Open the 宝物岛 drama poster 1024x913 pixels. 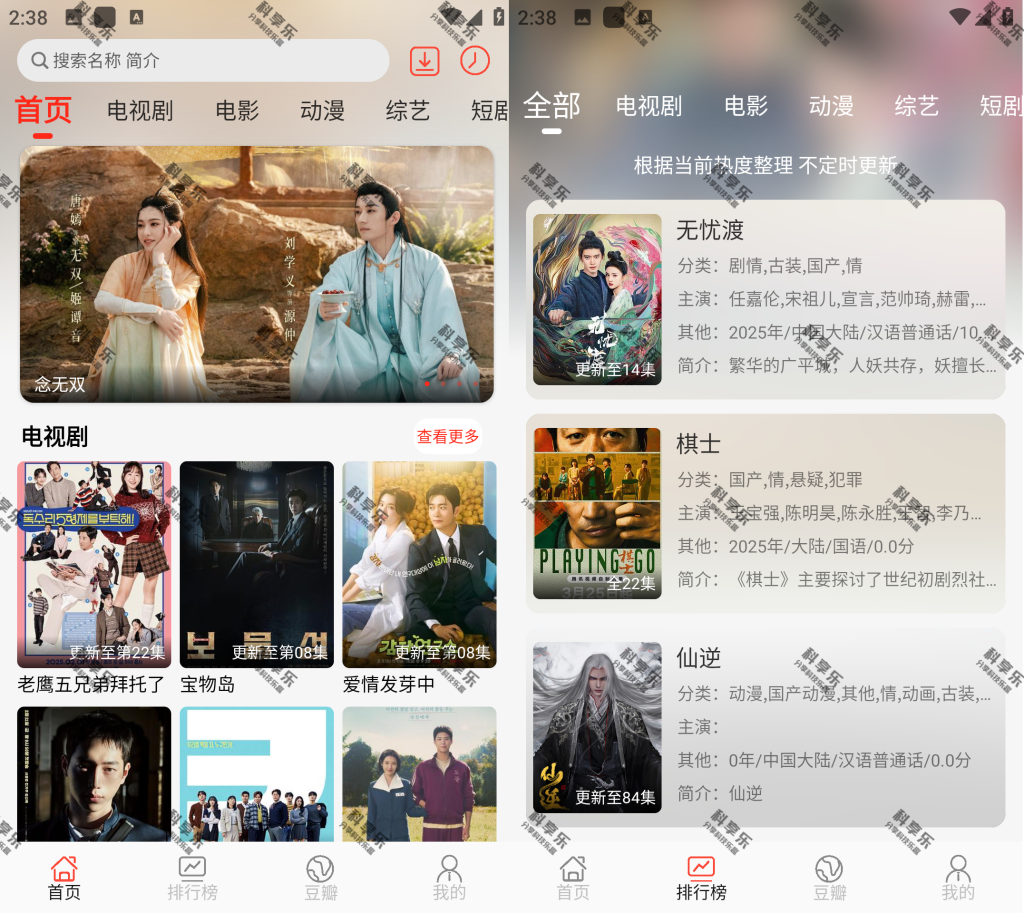[257, 564]
